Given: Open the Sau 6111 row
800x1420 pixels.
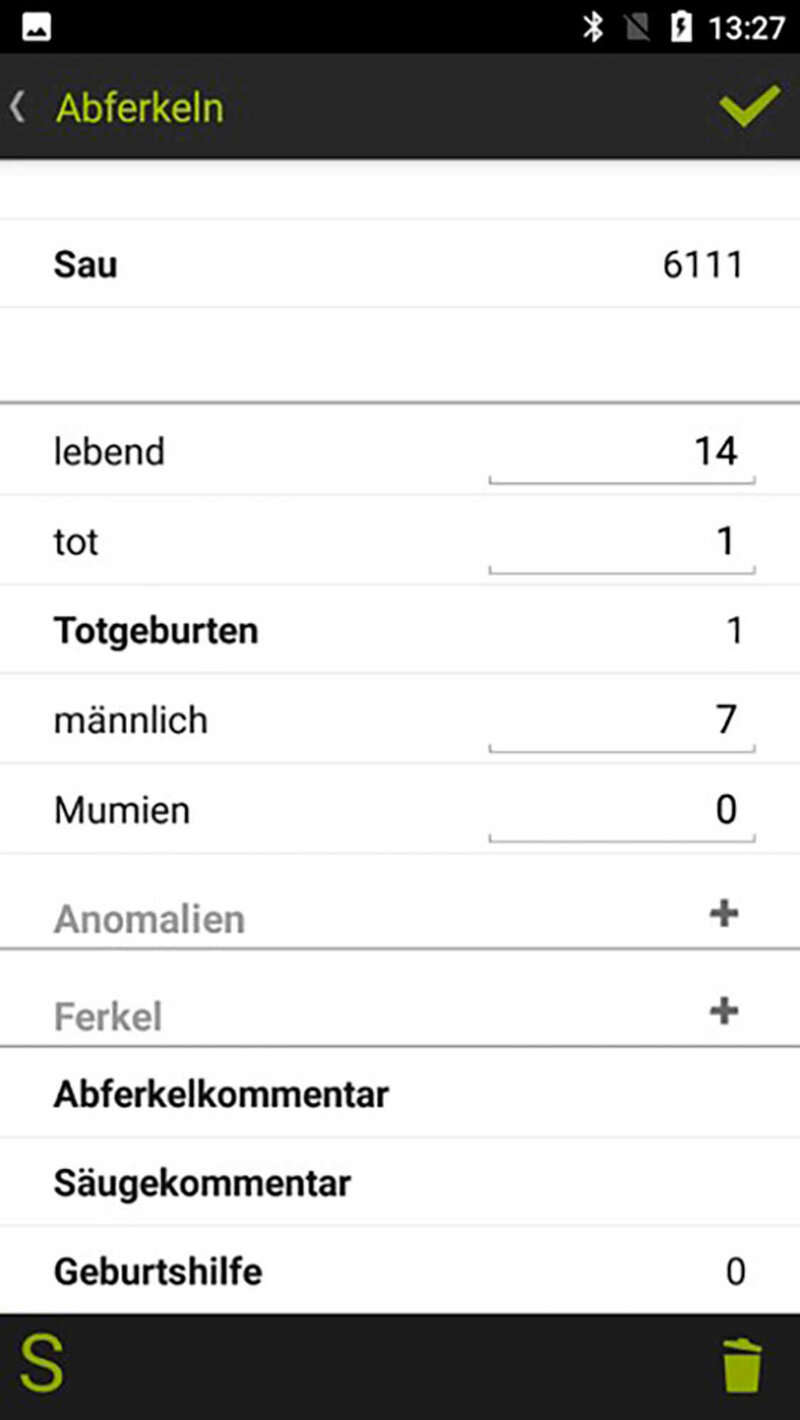Looking at the screenshot, I should click(400, 264).
